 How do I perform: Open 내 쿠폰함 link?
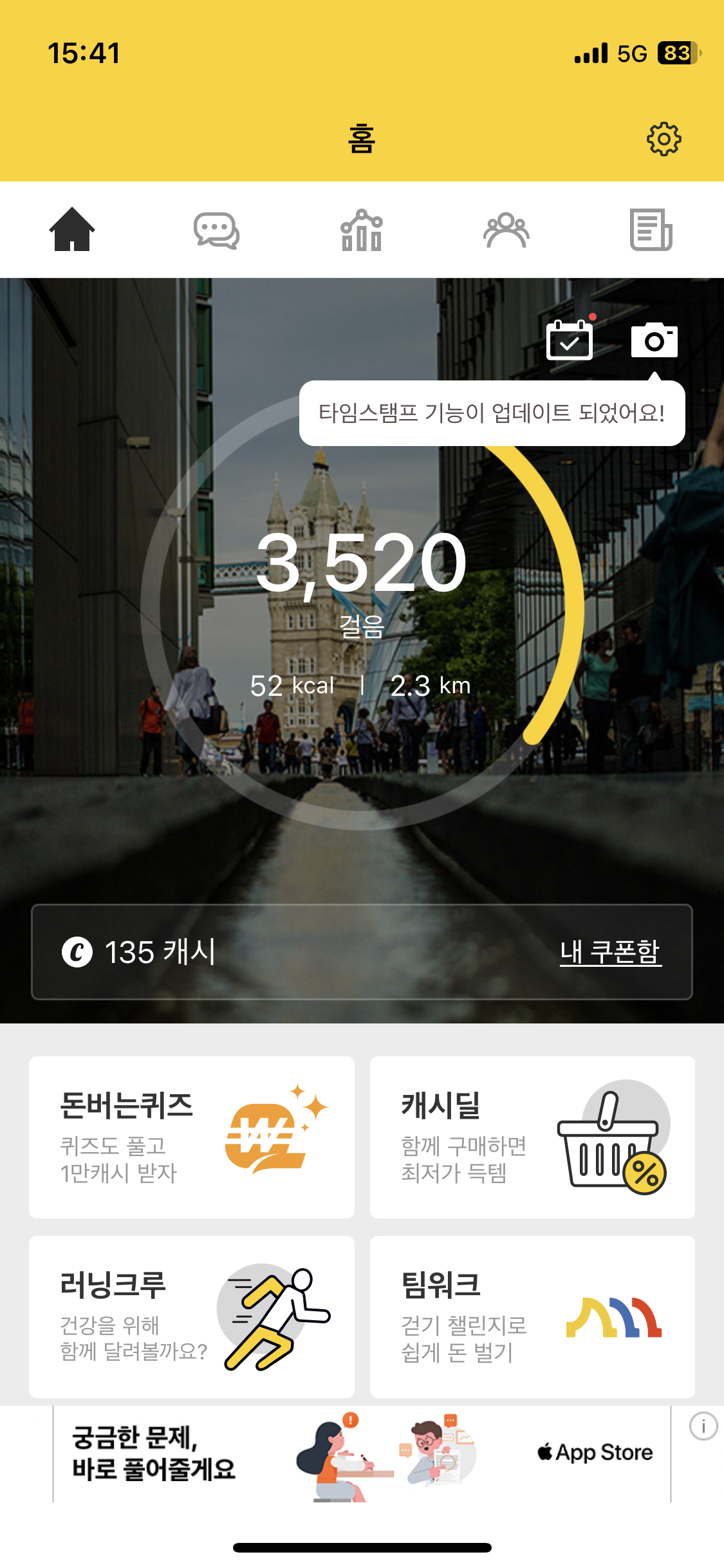[610, 952]
